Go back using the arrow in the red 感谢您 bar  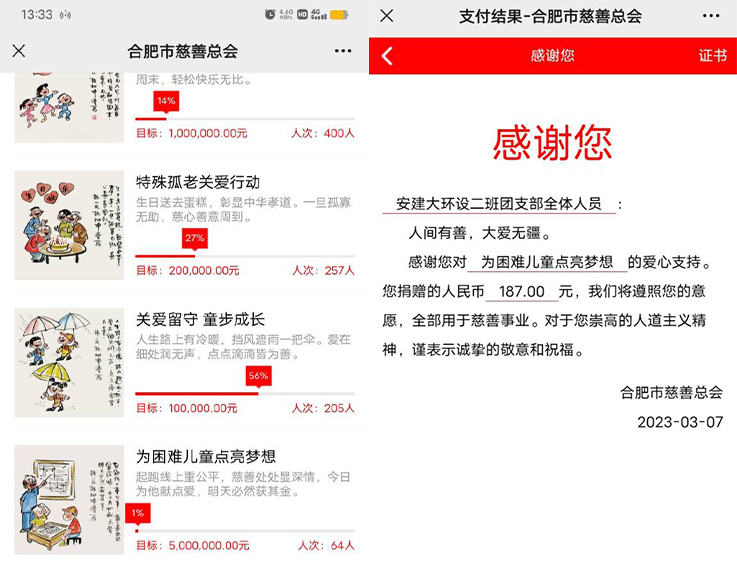(x=388, y=56)
